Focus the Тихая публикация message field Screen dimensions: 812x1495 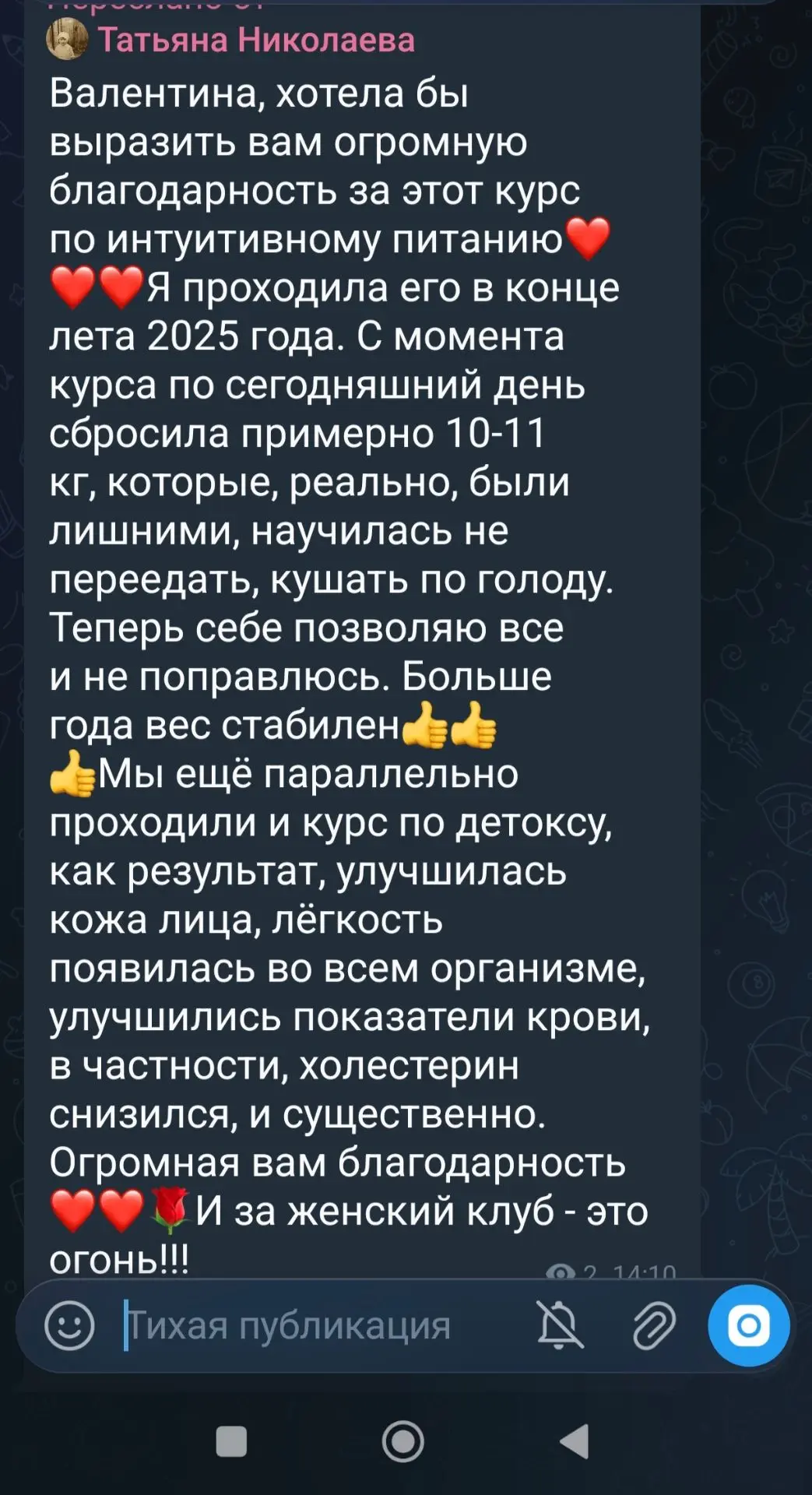[x=319, y=1324]
